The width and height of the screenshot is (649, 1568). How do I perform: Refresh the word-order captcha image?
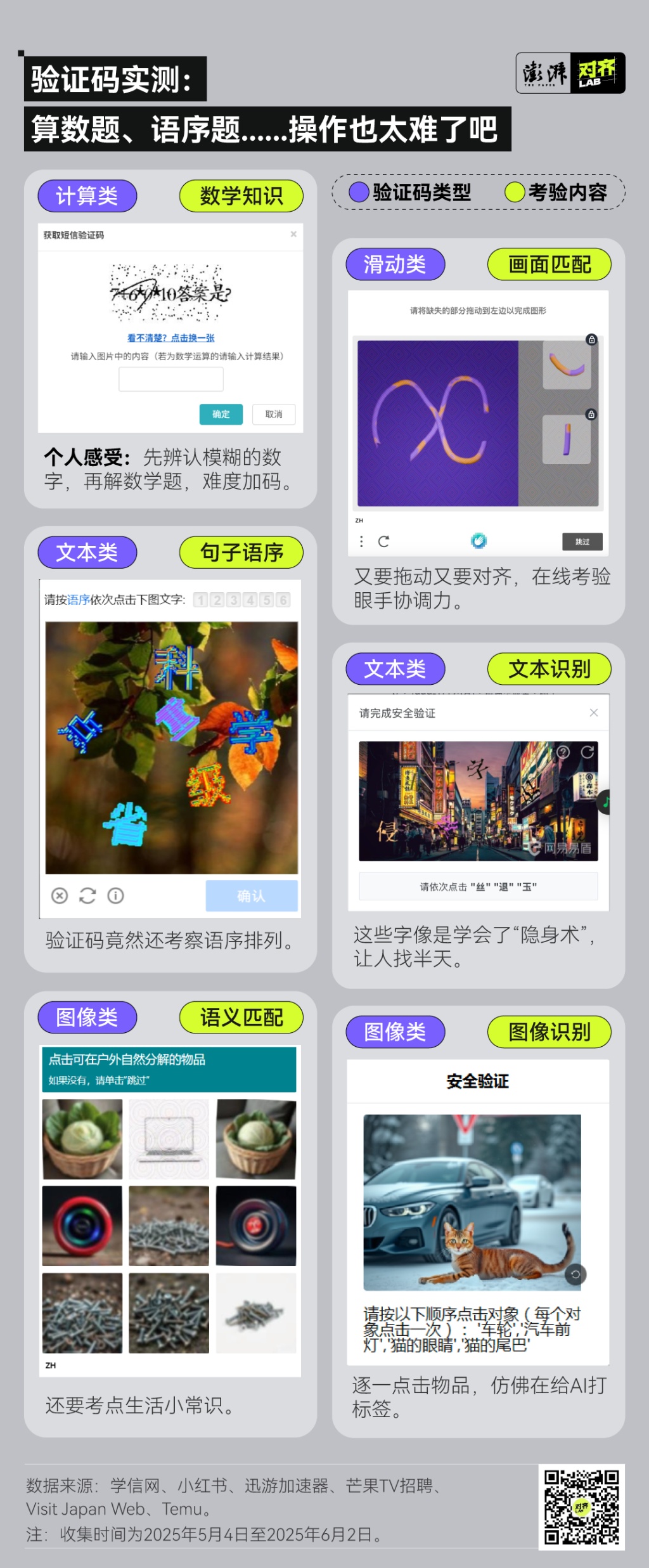click(x=88, y=896)
